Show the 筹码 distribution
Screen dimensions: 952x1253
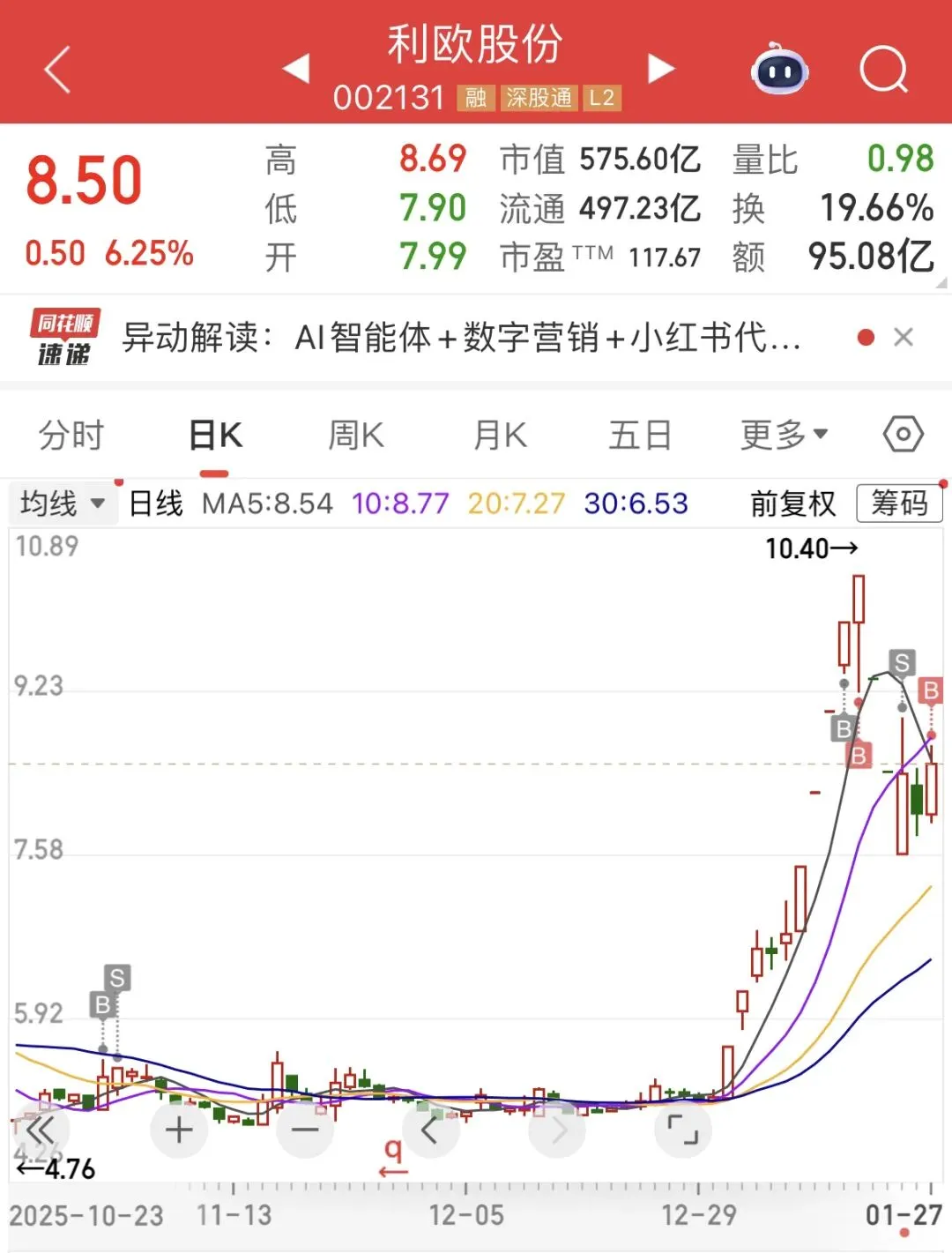tap(899, 503)
